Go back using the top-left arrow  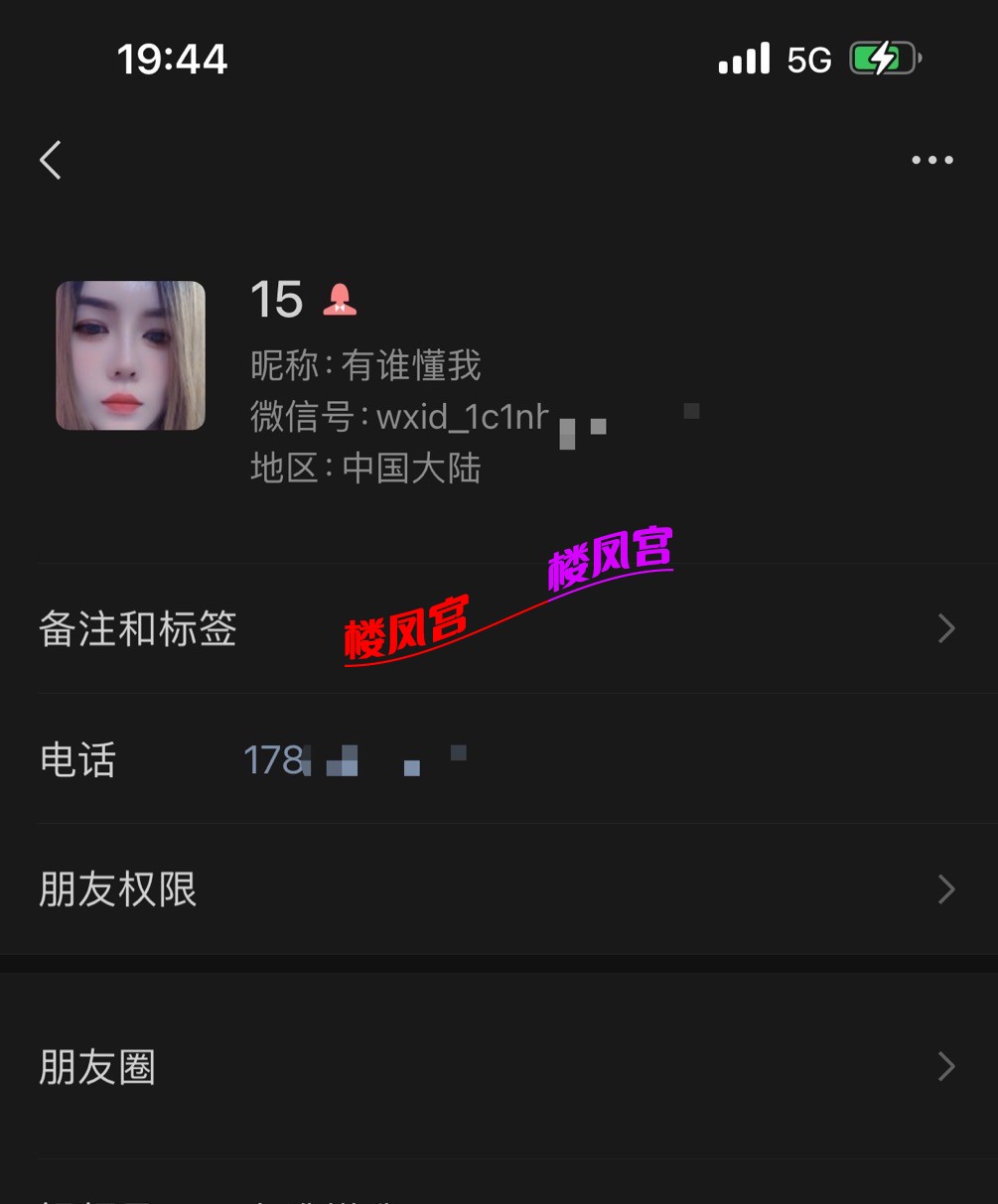[x=51, y=160]
